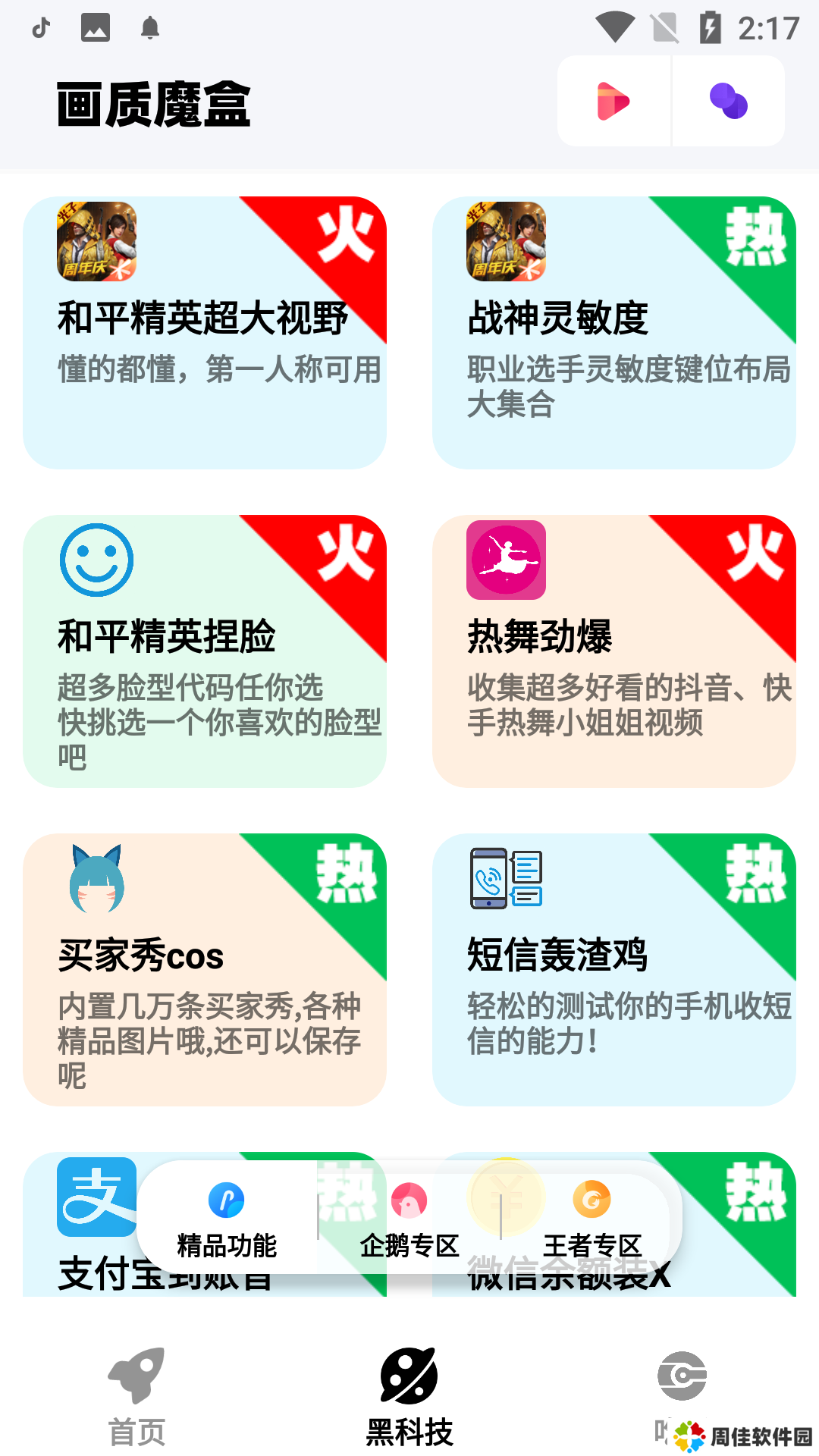The height and width of the screenshot is (1456, 819).
Task: Tap the red play icon in header
Action: [613, 101]
